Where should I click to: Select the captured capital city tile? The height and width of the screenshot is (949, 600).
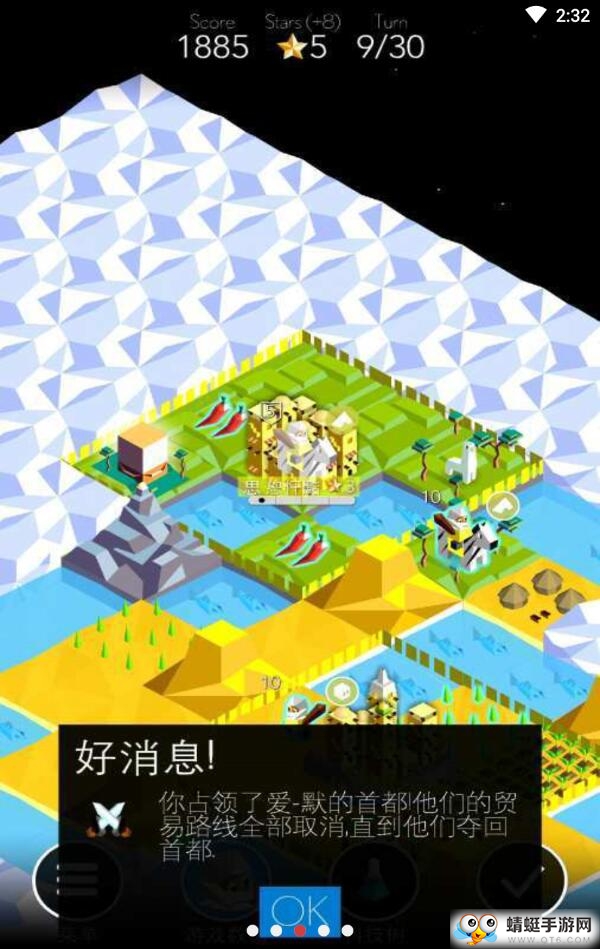click(x=300, y=443)
